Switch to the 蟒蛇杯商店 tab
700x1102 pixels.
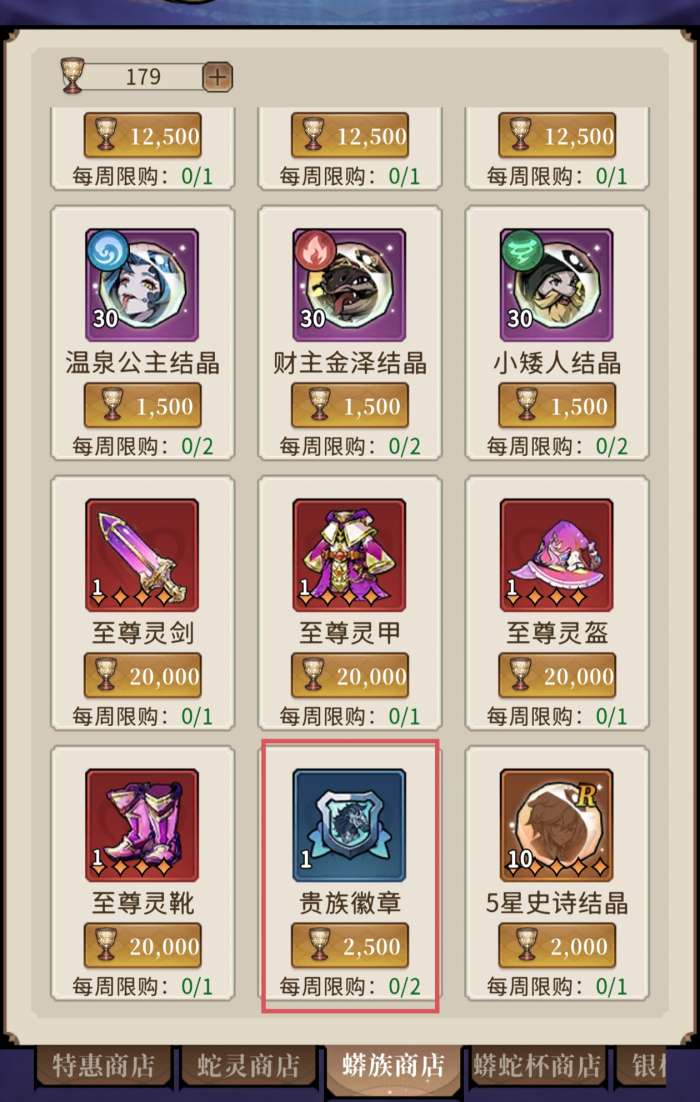(537, 1066)
